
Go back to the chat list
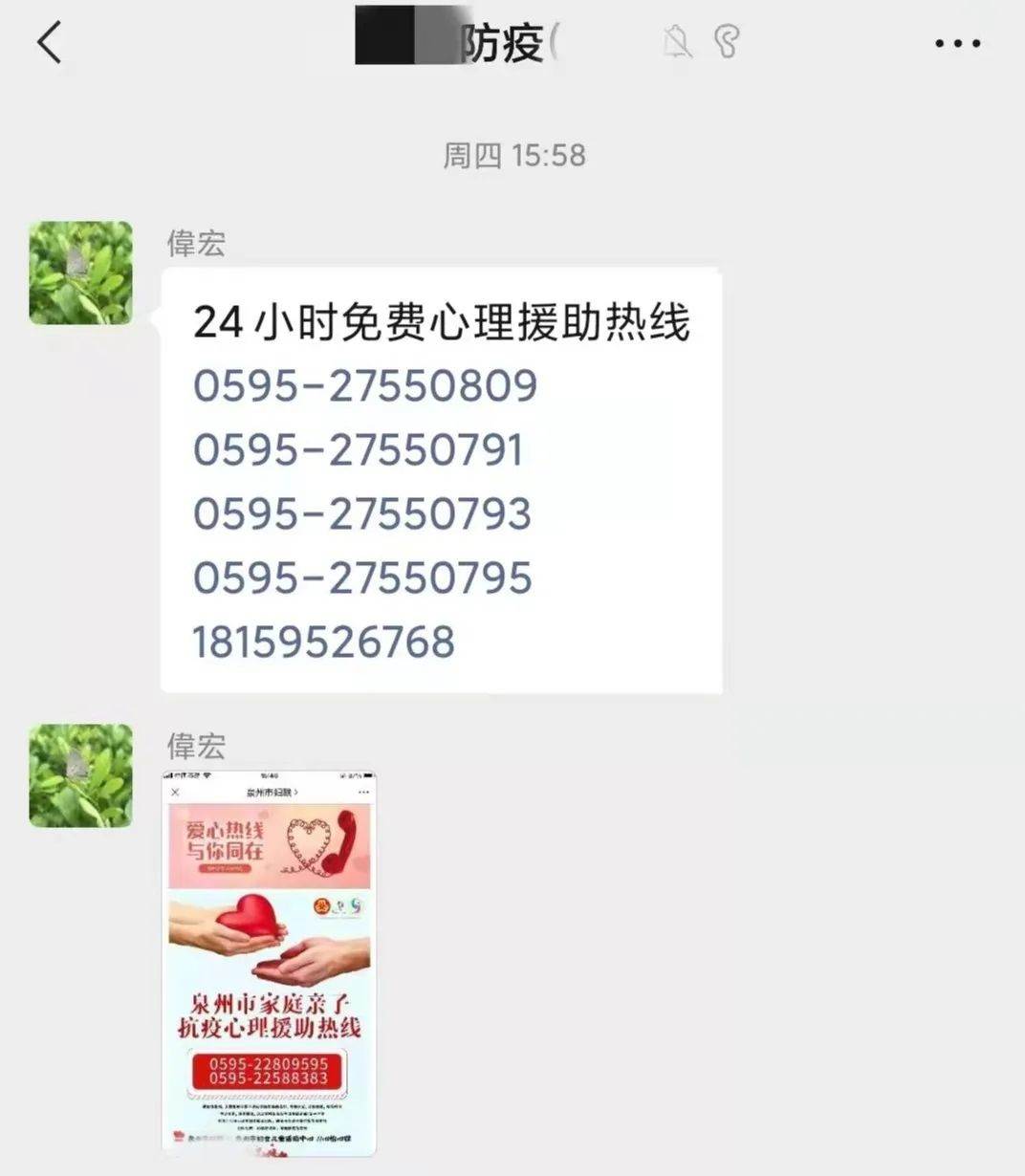[50, 43]
